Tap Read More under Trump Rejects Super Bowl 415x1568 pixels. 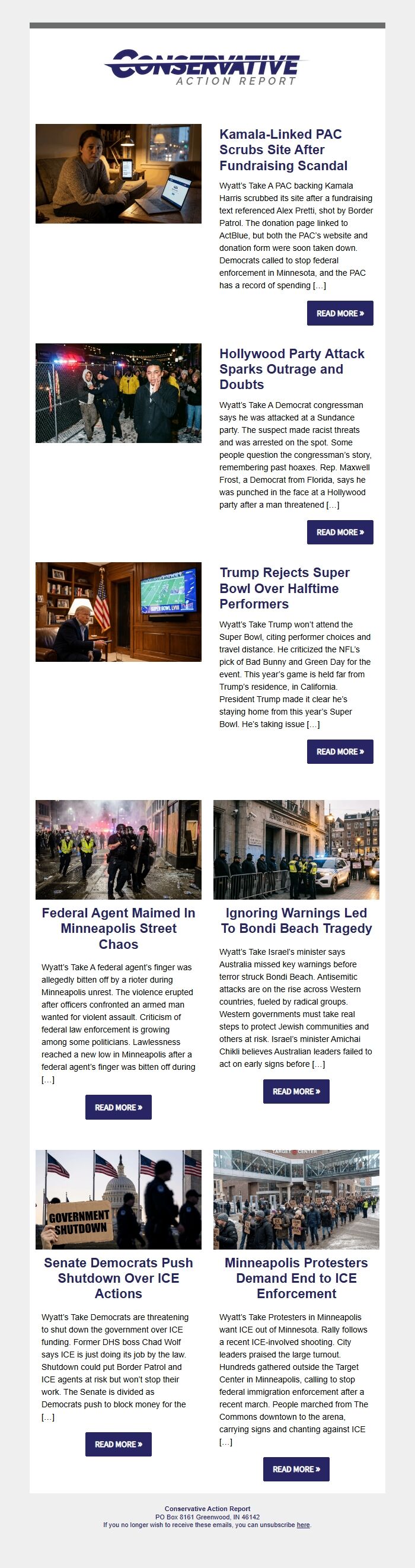(x=340, y=752)
